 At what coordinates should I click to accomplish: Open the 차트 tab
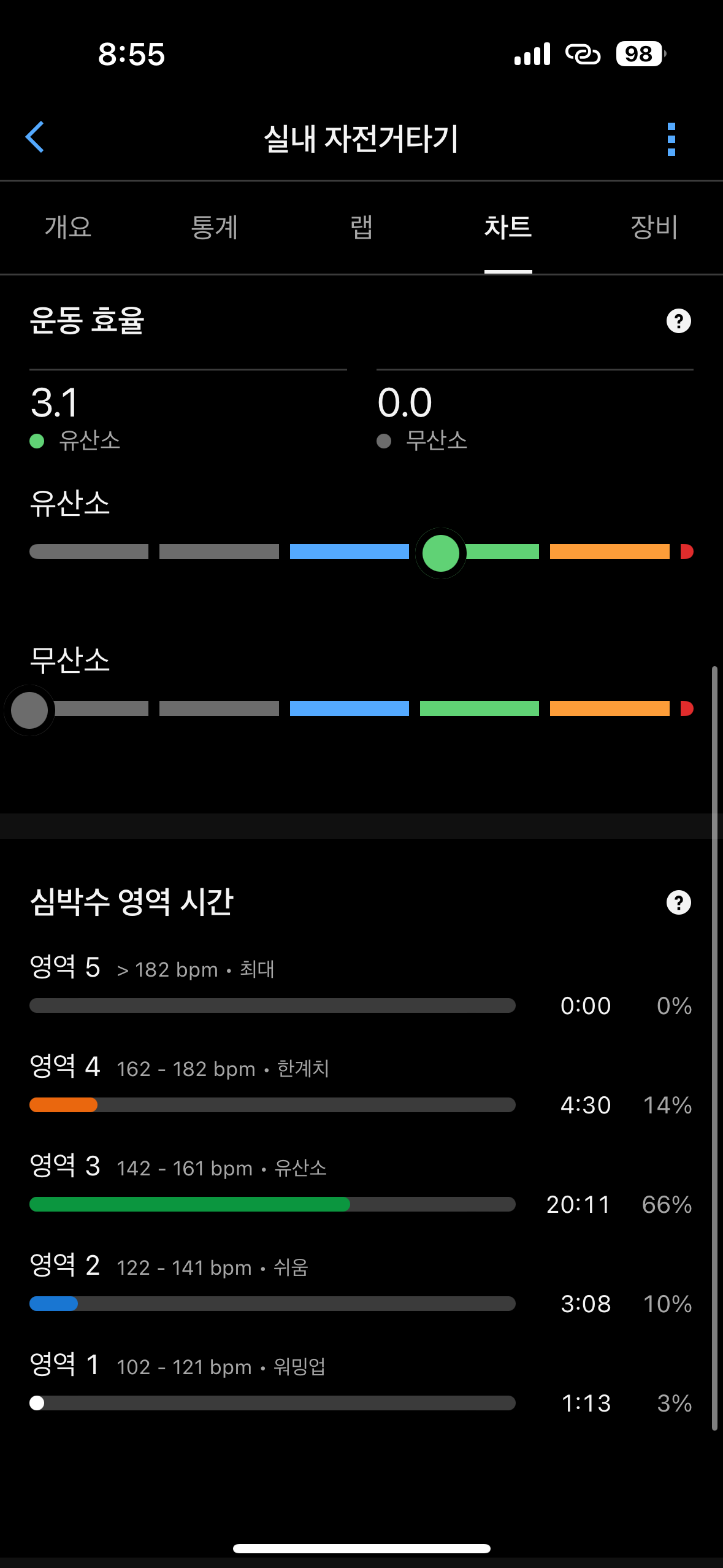click(x=508, y=228)
